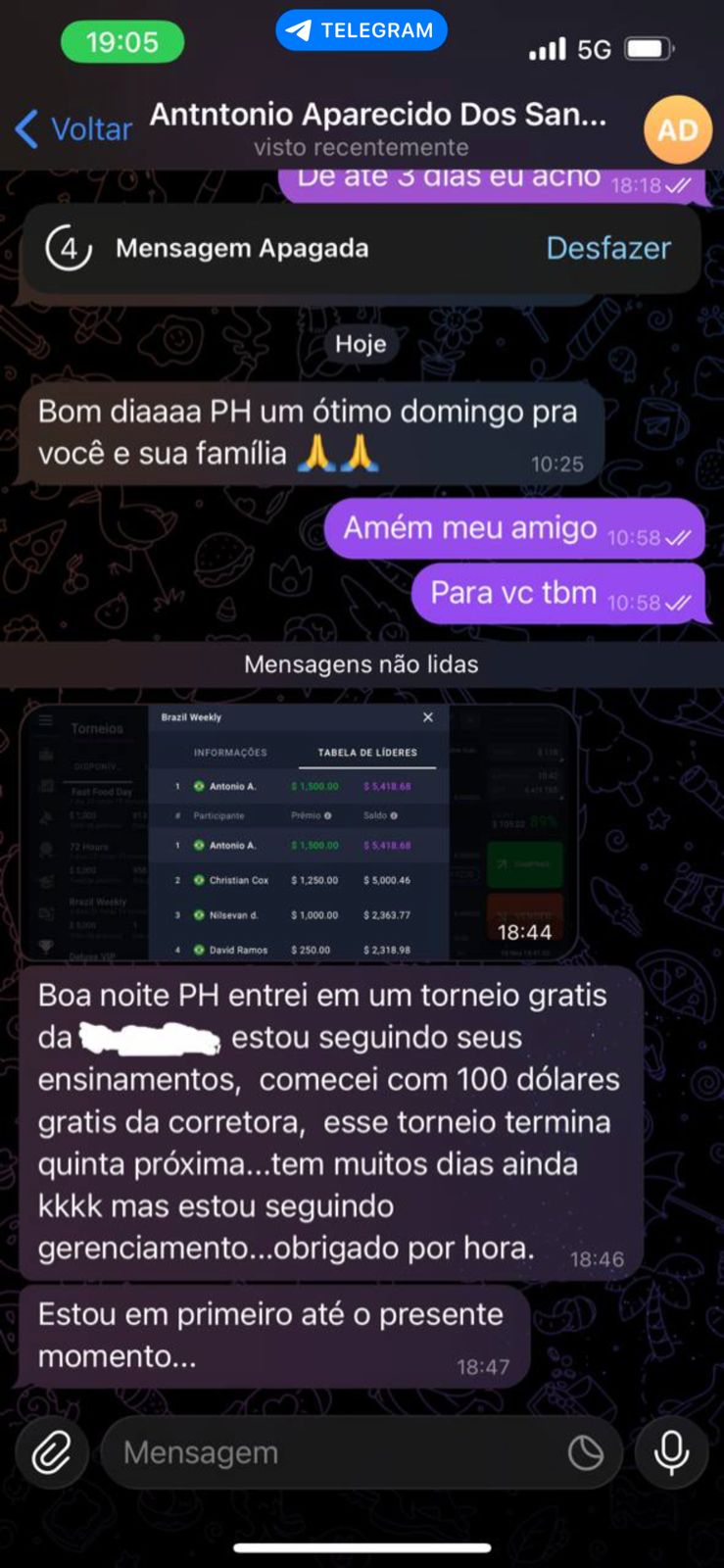Image resolution: width=724 pixels, height=1568 pixels.
Task: Undo deletion with Desfazer
Action: coord(607,248)
